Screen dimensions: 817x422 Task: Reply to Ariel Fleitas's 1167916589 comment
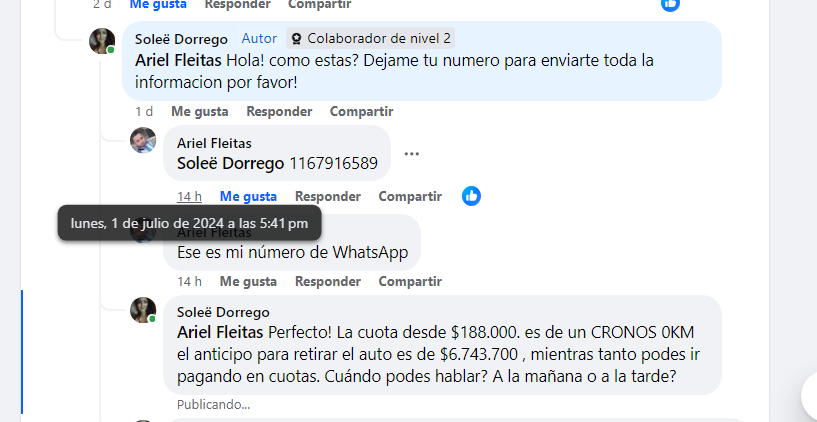[327, 196]
